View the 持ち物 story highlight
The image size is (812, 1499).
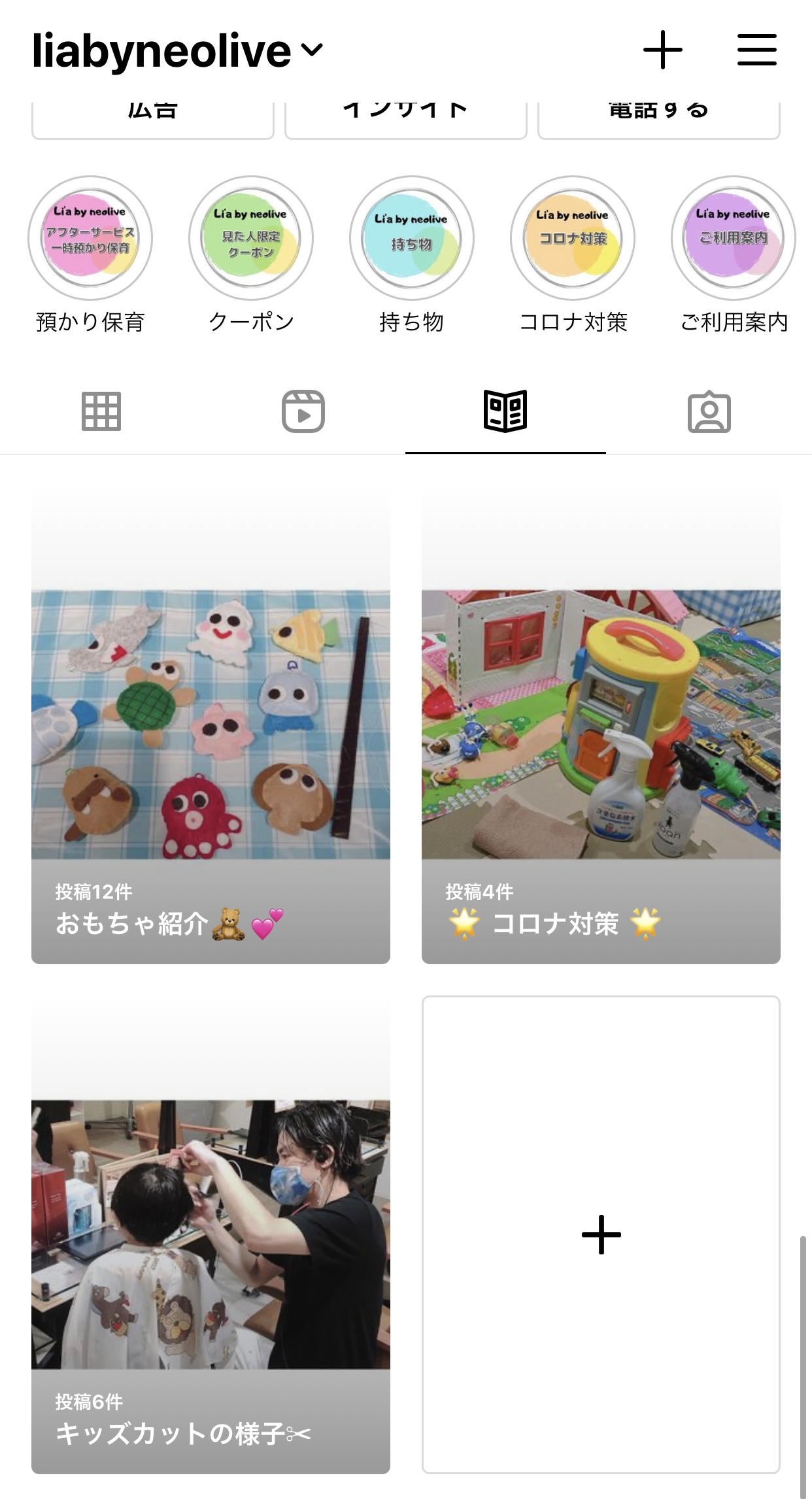tap(412, 238)
